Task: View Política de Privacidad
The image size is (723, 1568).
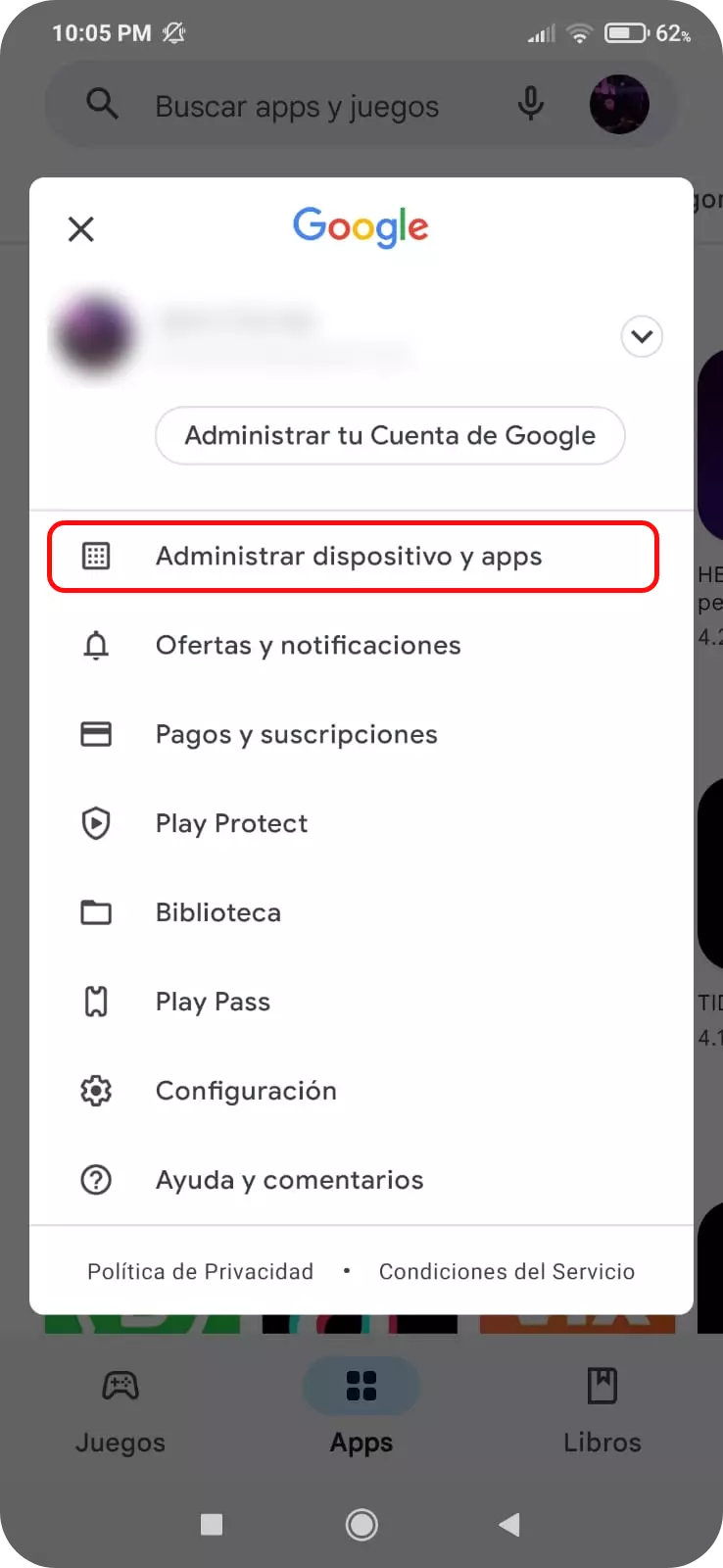Action: (201, 1272)
